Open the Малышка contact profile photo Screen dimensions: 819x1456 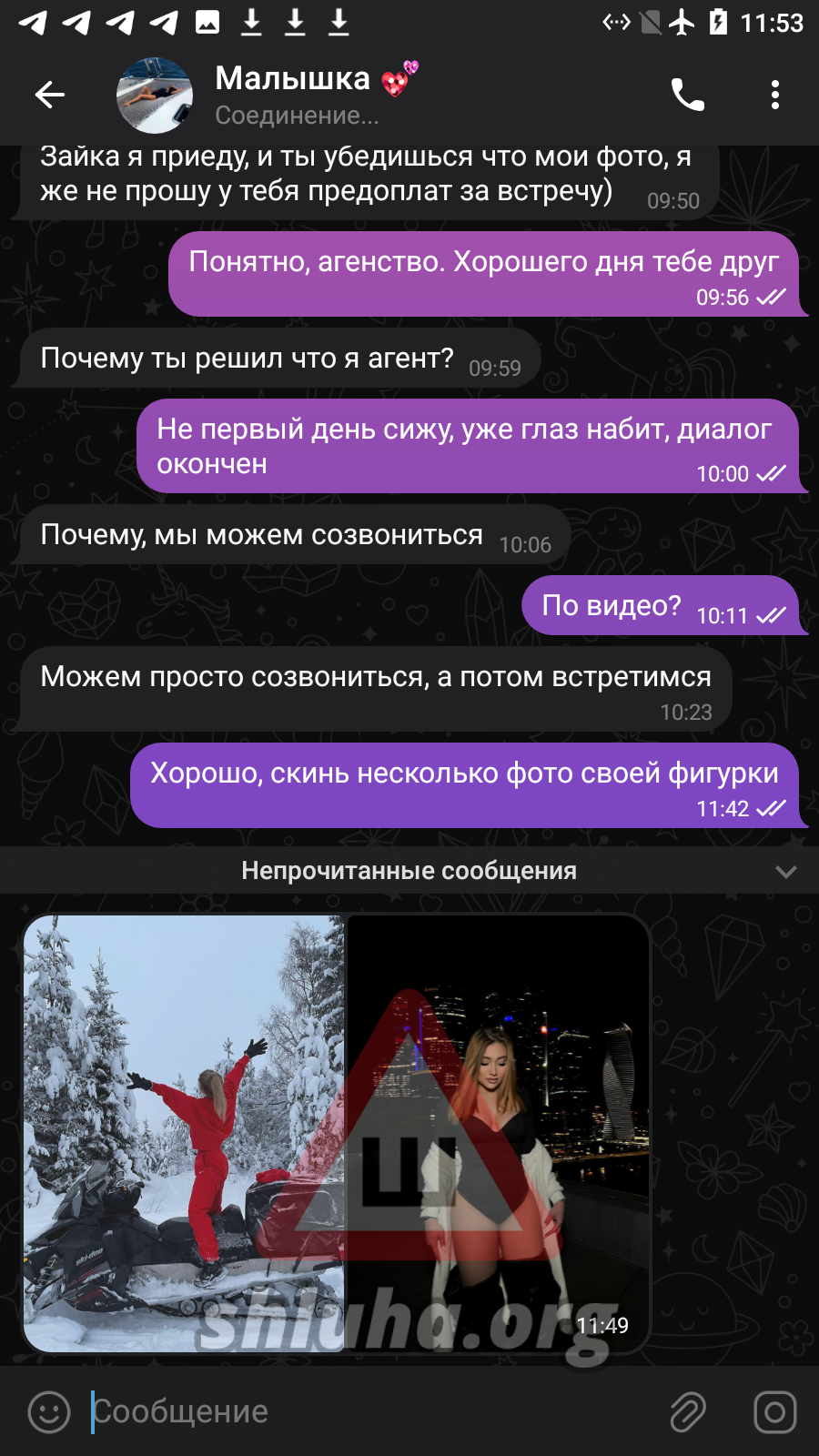(x=155, y=96)
